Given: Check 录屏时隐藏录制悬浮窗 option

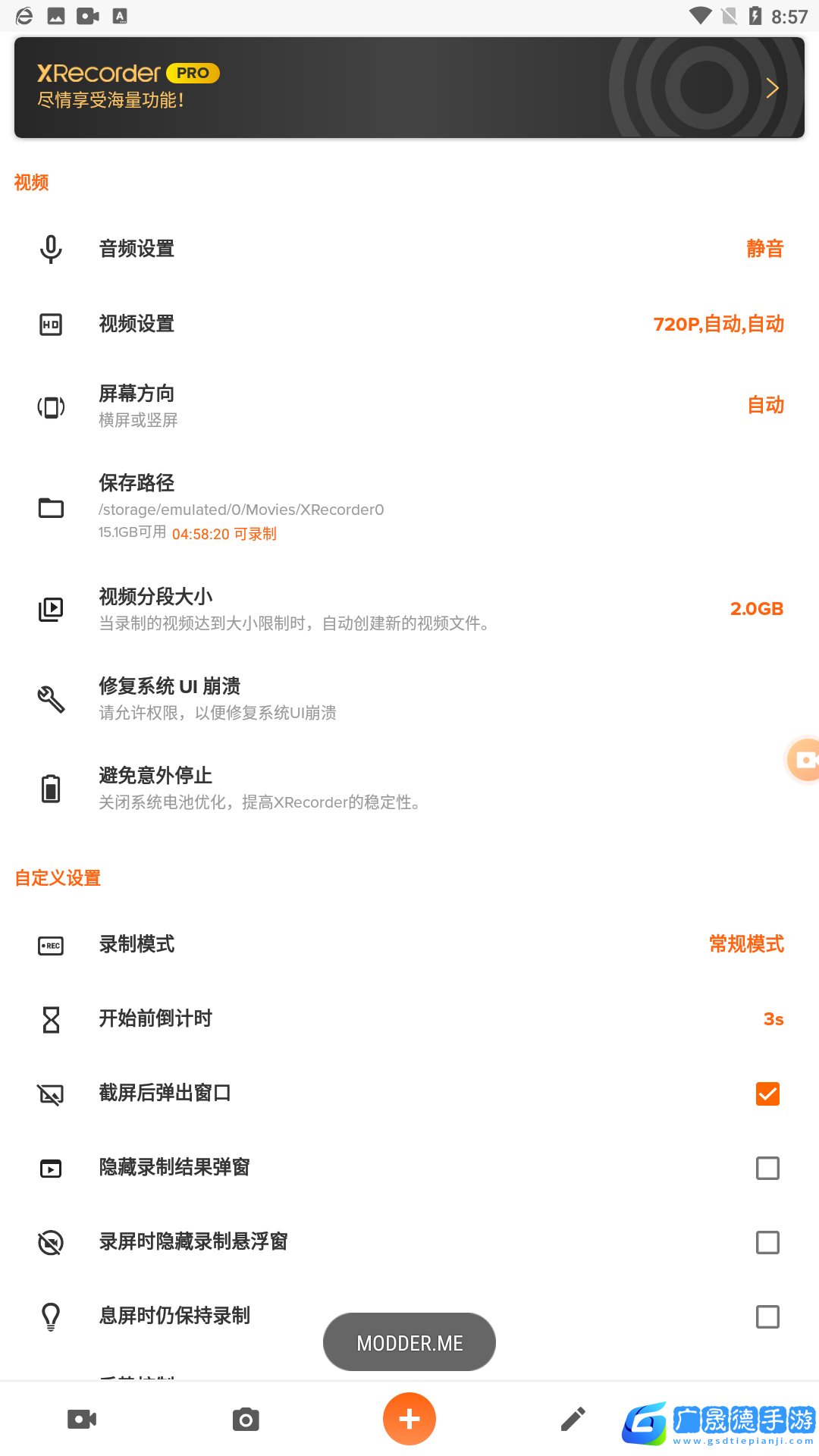Looking at the screenshot, I should (767, 1242).
